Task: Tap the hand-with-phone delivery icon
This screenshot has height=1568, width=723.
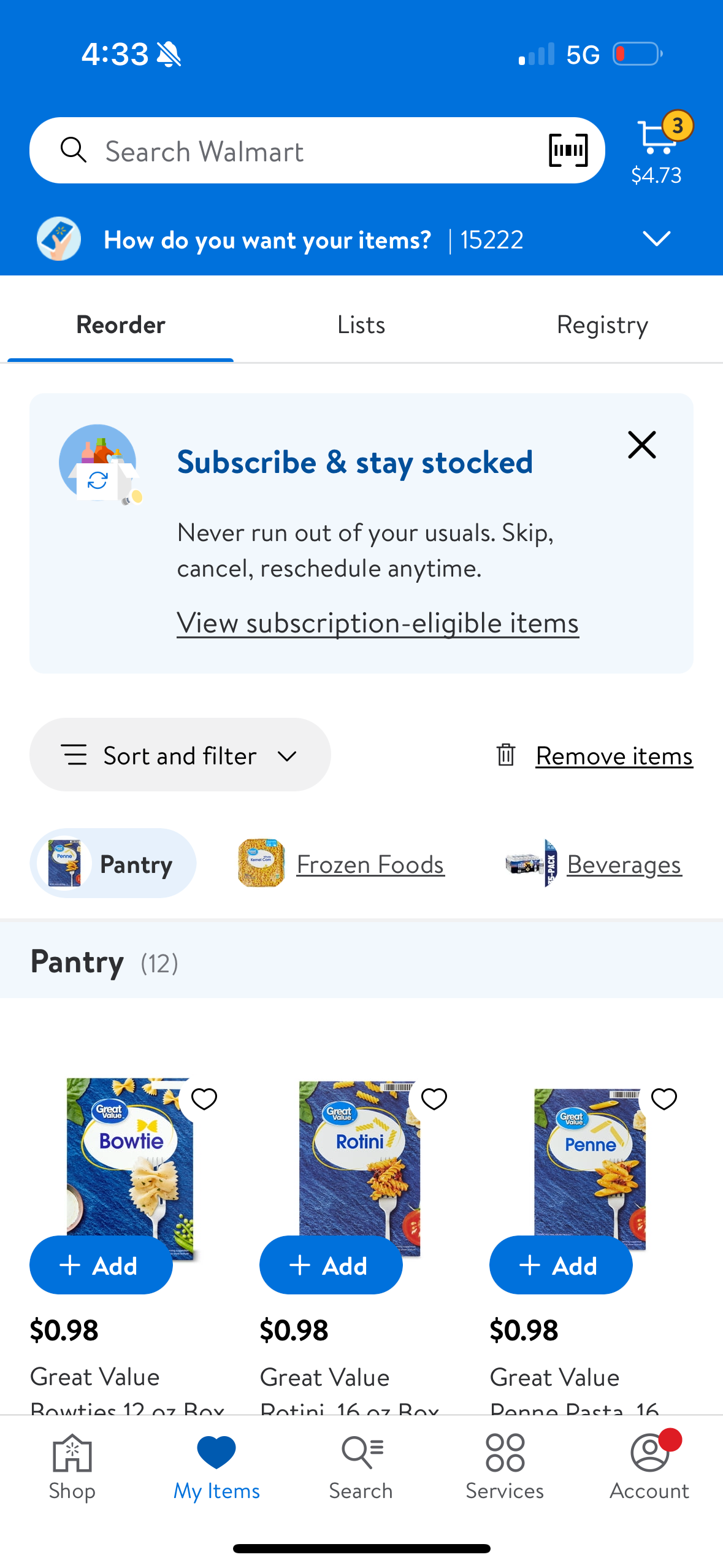Action: pos(58,239)
